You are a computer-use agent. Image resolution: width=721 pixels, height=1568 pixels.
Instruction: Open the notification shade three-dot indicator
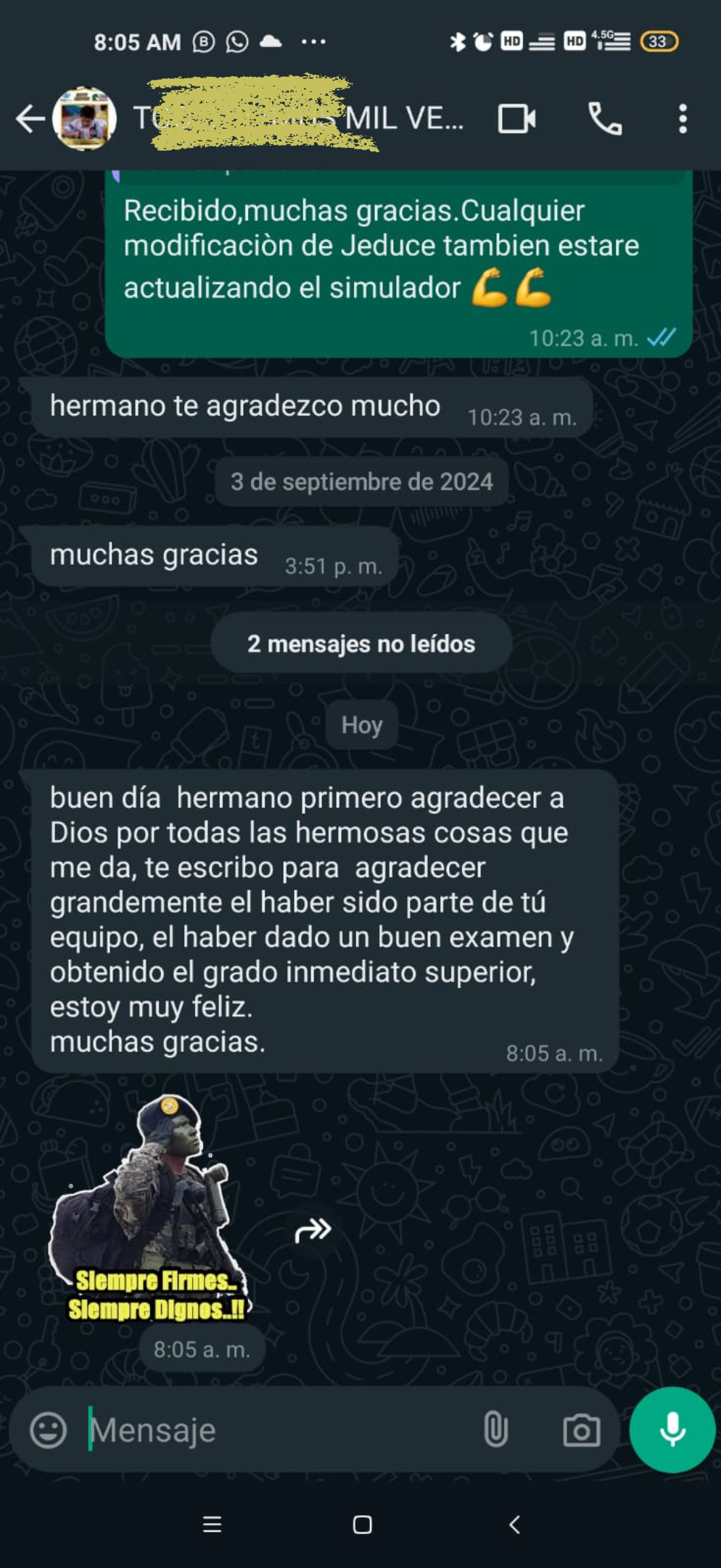(x=313, y=41)
